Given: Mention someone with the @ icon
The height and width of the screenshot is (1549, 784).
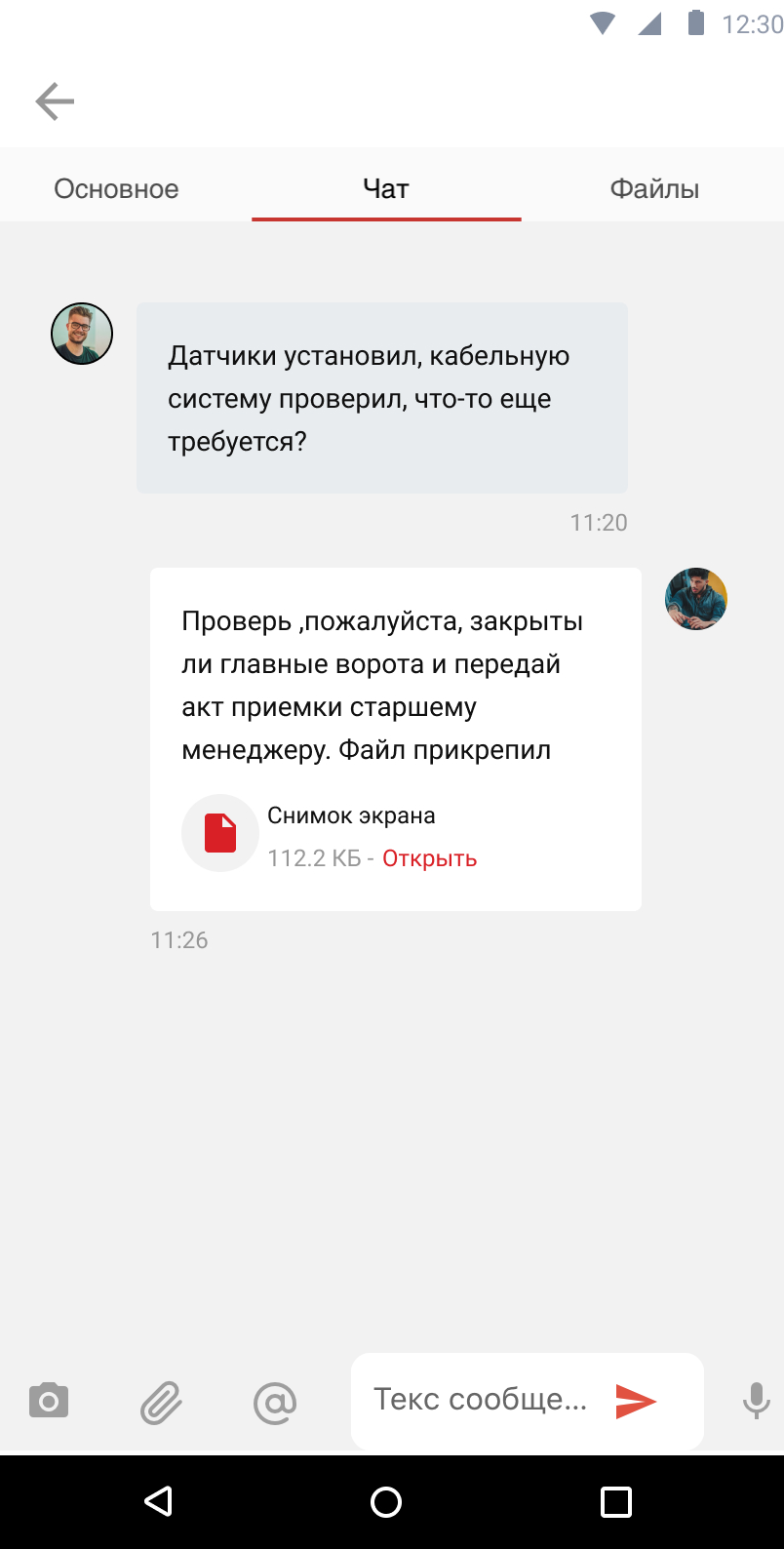Looking at the screenshot, I should pyautogui.click(x=275, y=1403).
